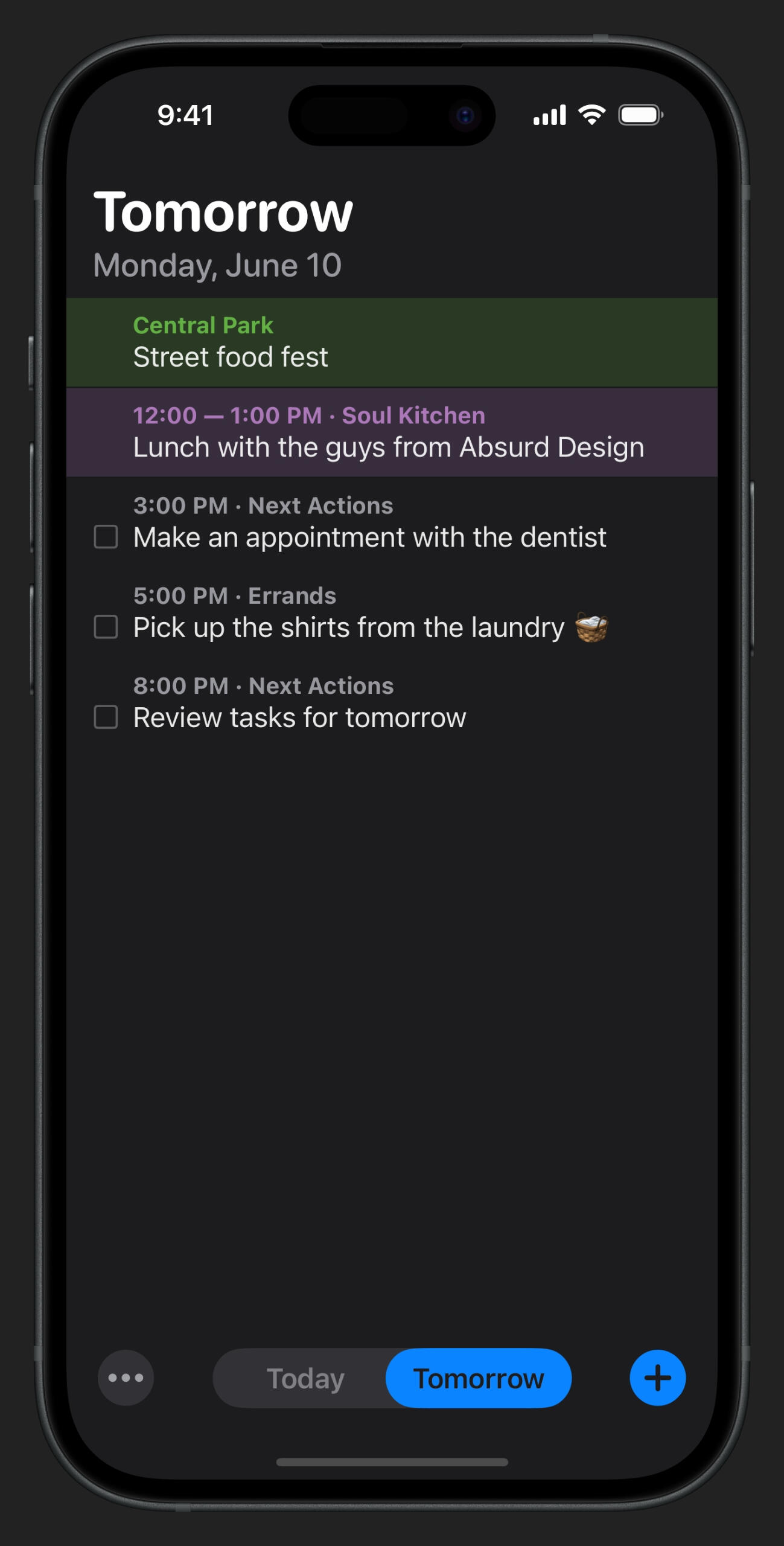Complete the Review tasks for tomorrow item
The image size is (784, 1546).
click(106, 718)
